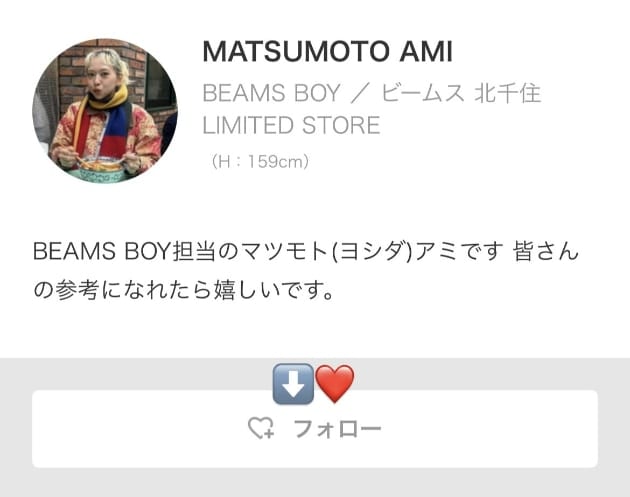Image resolution: width=630 pixels, height=497 pixels.
Task: Follow MATSUMOTO AMI with the フォロー button
Action: tap(314, 429)
